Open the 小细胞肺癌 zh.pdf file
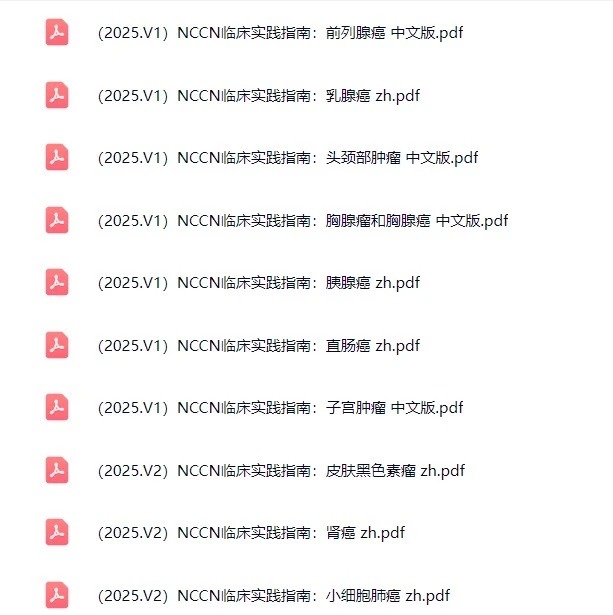Image resolution: width=613 pixels, height=615 pixels. tap(273, 595)
